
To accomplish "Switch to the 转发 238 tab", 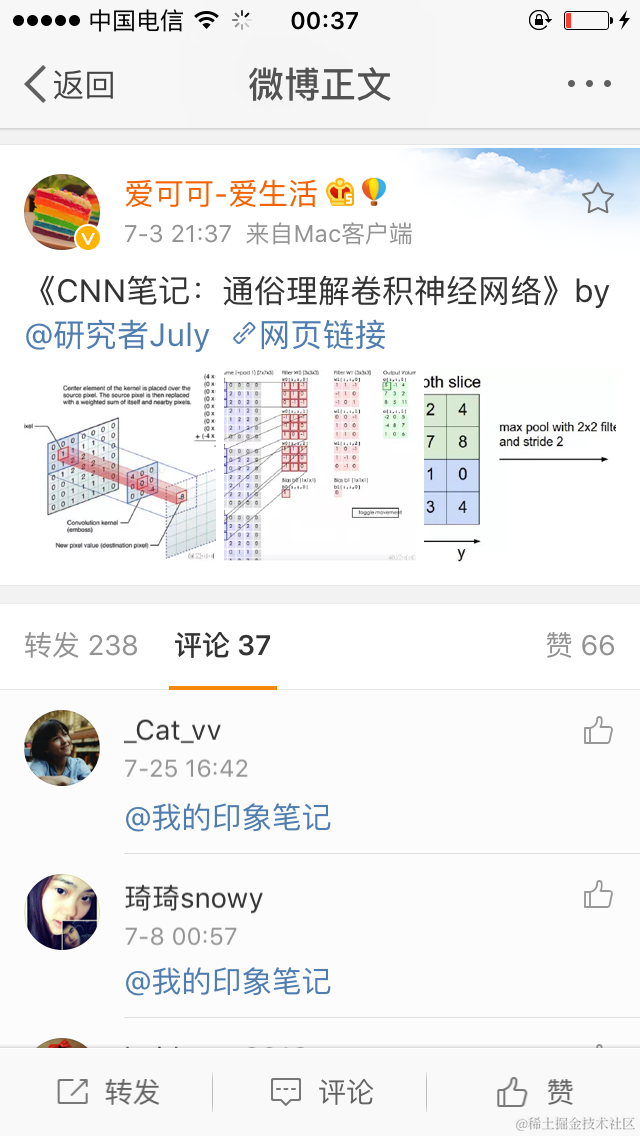I will click(x=81, y=645).
